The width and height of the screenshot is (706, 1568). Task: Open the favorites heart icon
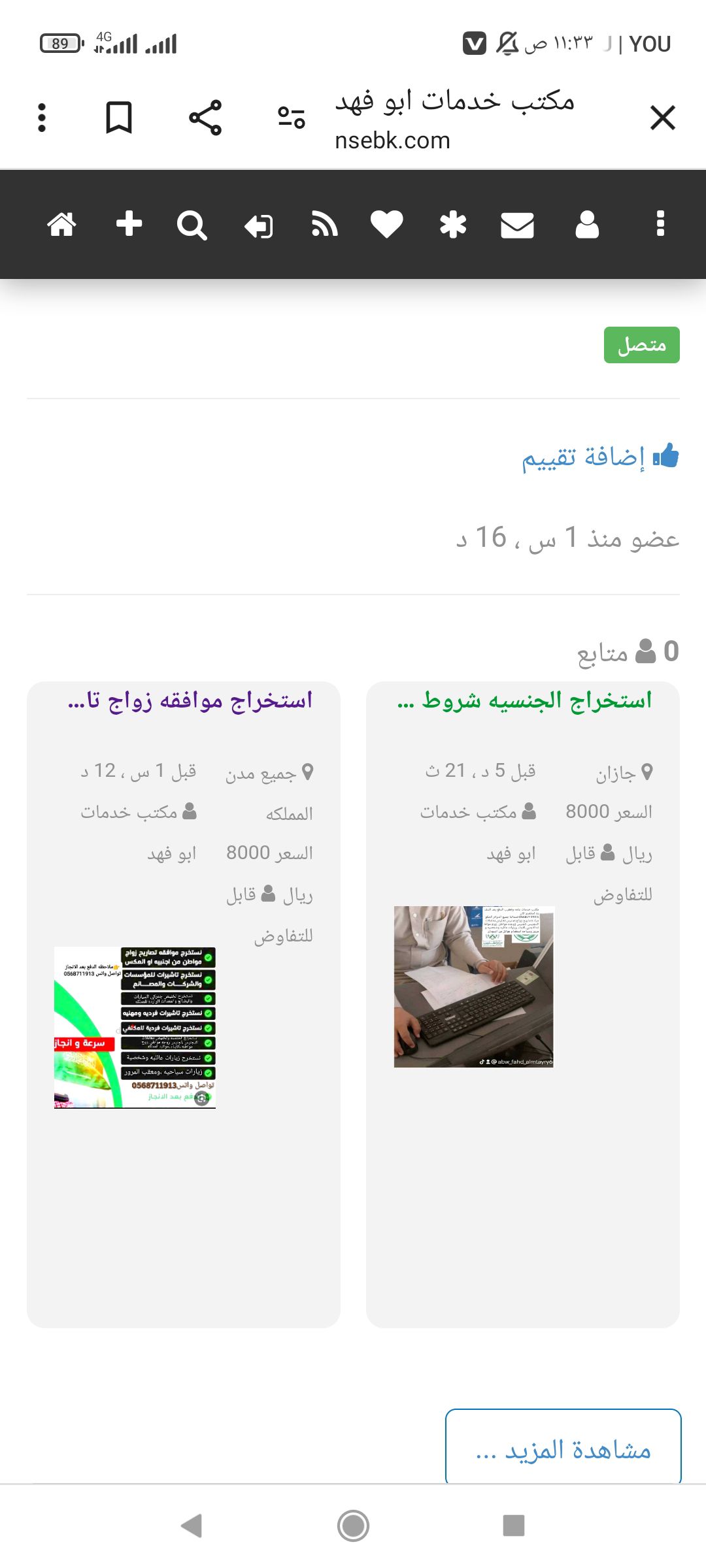click(388, 224)
